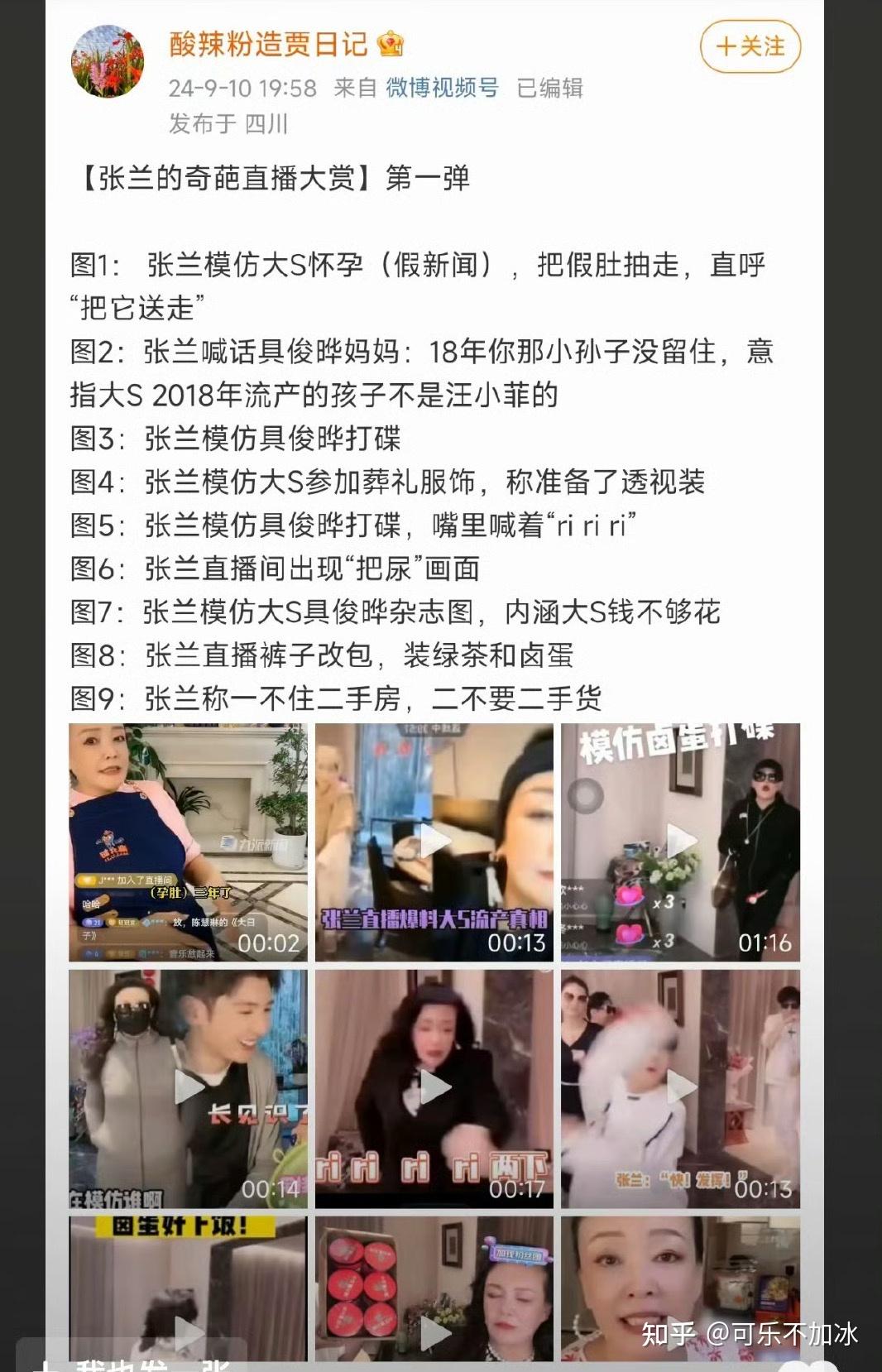
Task: Play the first video, duration 00:02
Action: (x=188, y=842)
